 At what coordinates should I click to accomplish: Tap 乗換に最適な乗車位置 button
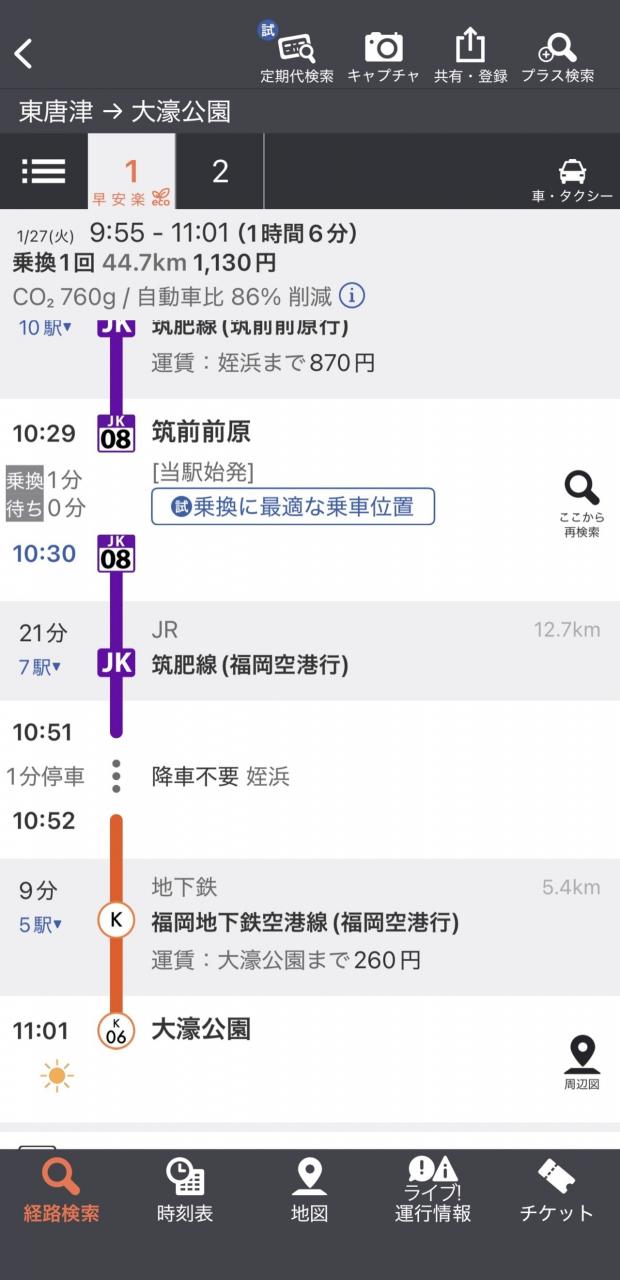pos(293,506)
